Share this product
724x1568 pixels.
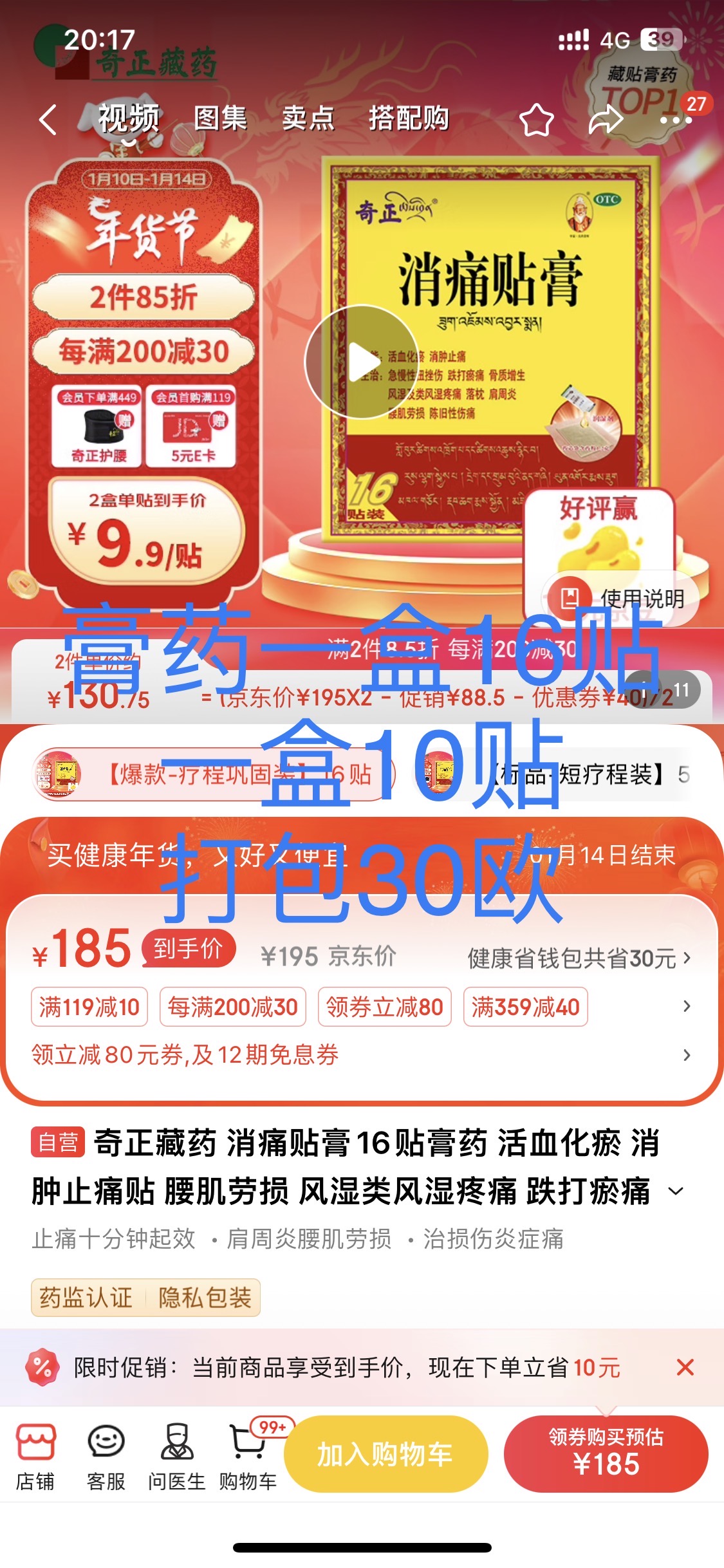[605, 120]
